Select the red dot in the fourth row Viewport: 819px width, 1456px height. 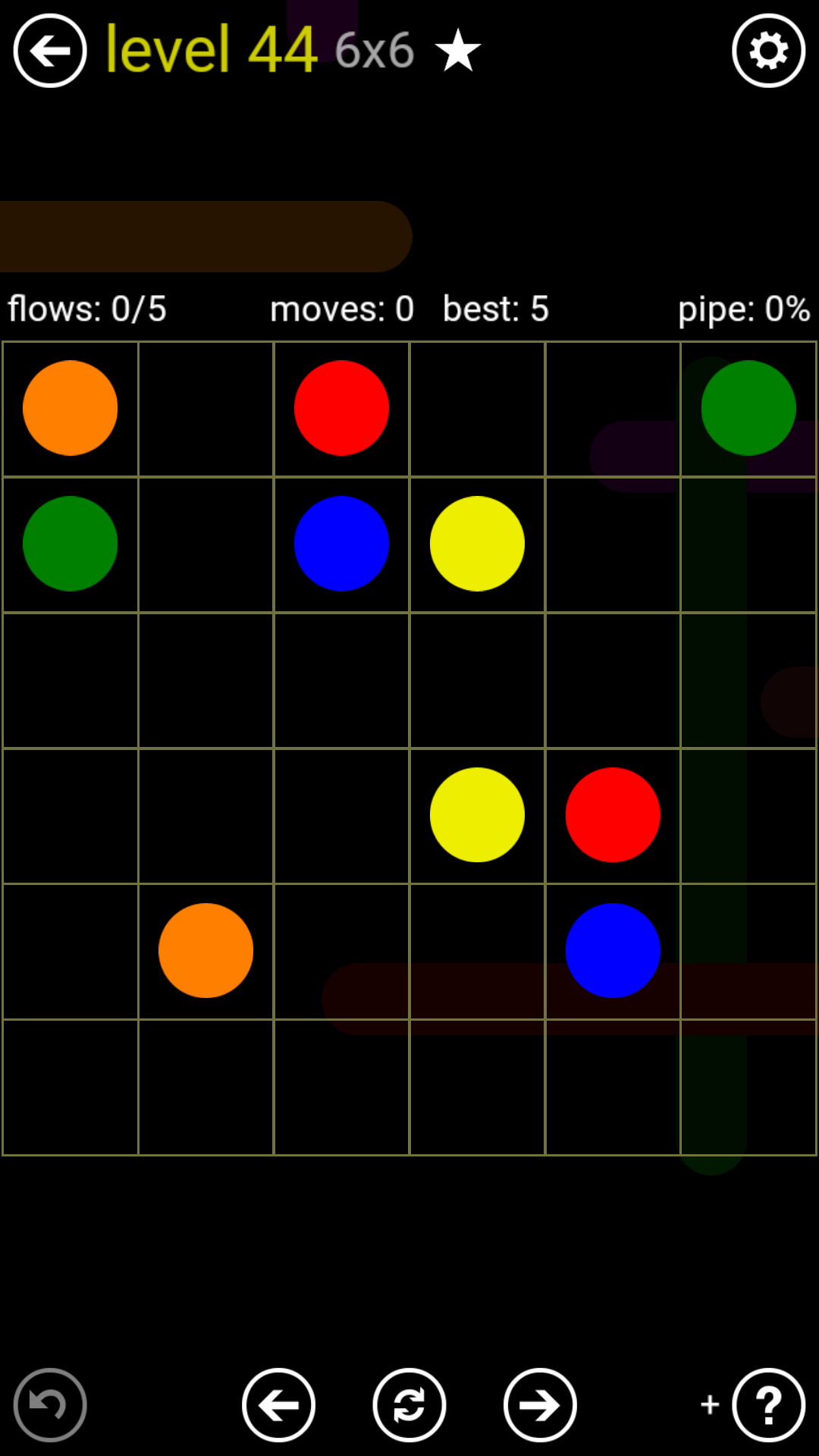click(613, 815)
